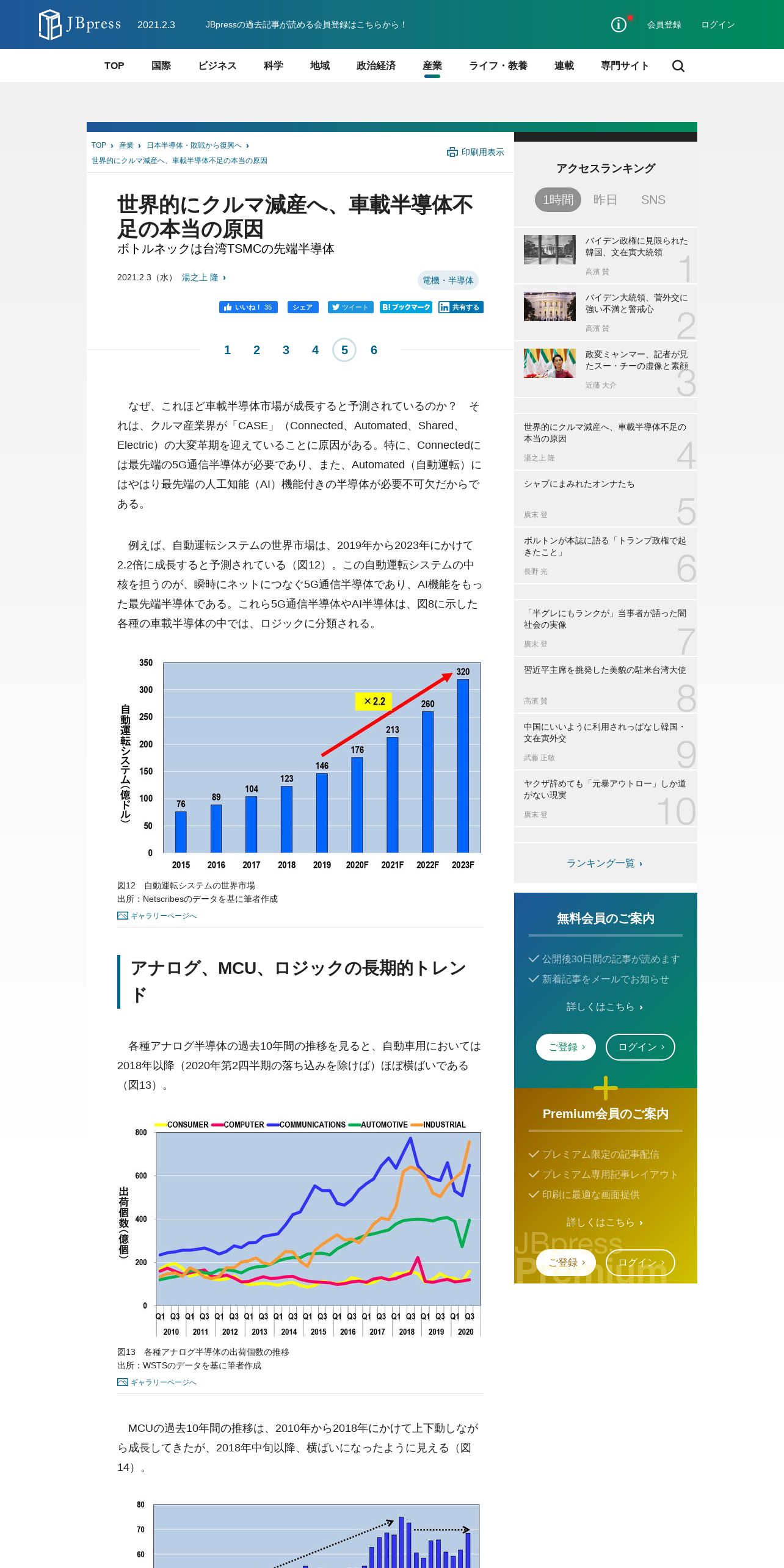
Task: View full list via ランキング一覧
Action: tap(604, 863)
